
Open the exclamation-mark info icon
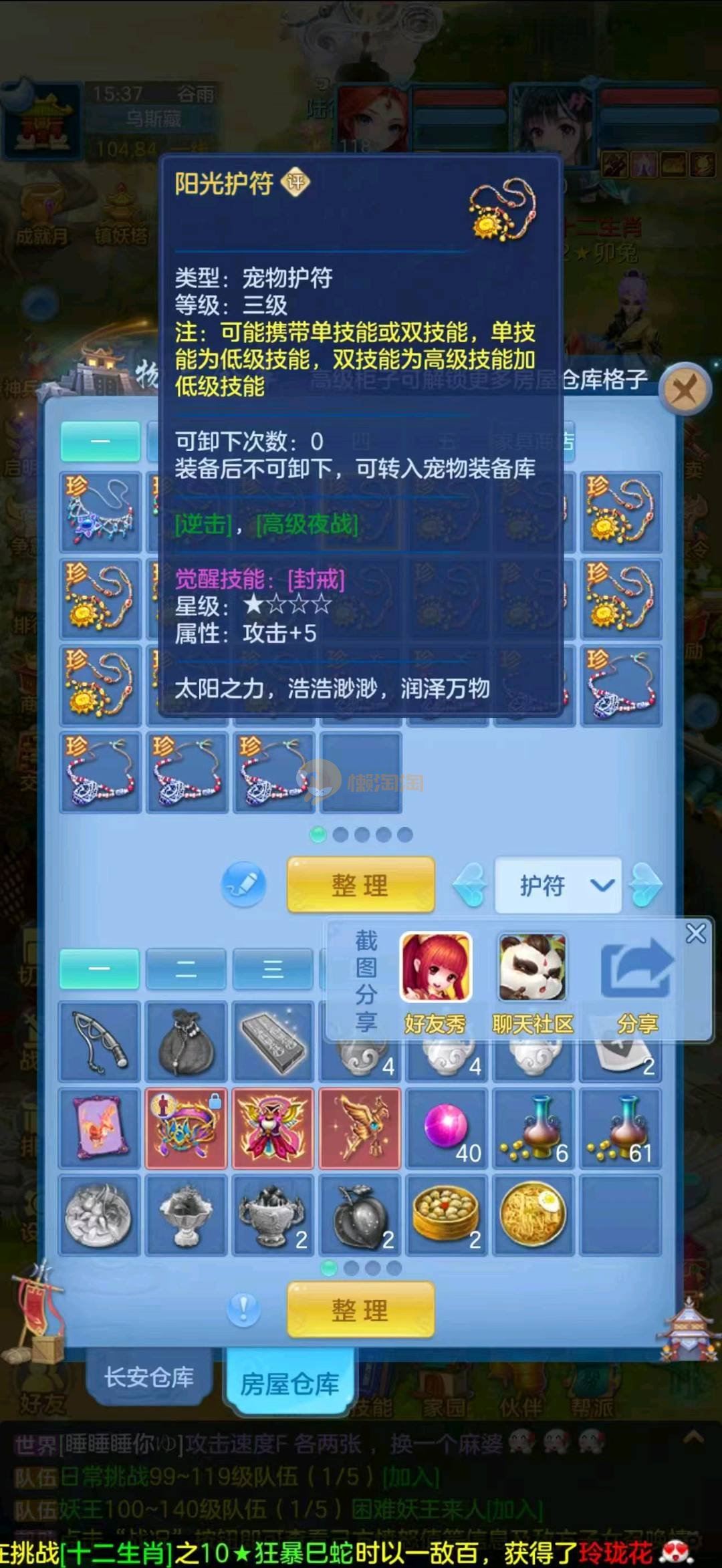(x=243, y=1309)
